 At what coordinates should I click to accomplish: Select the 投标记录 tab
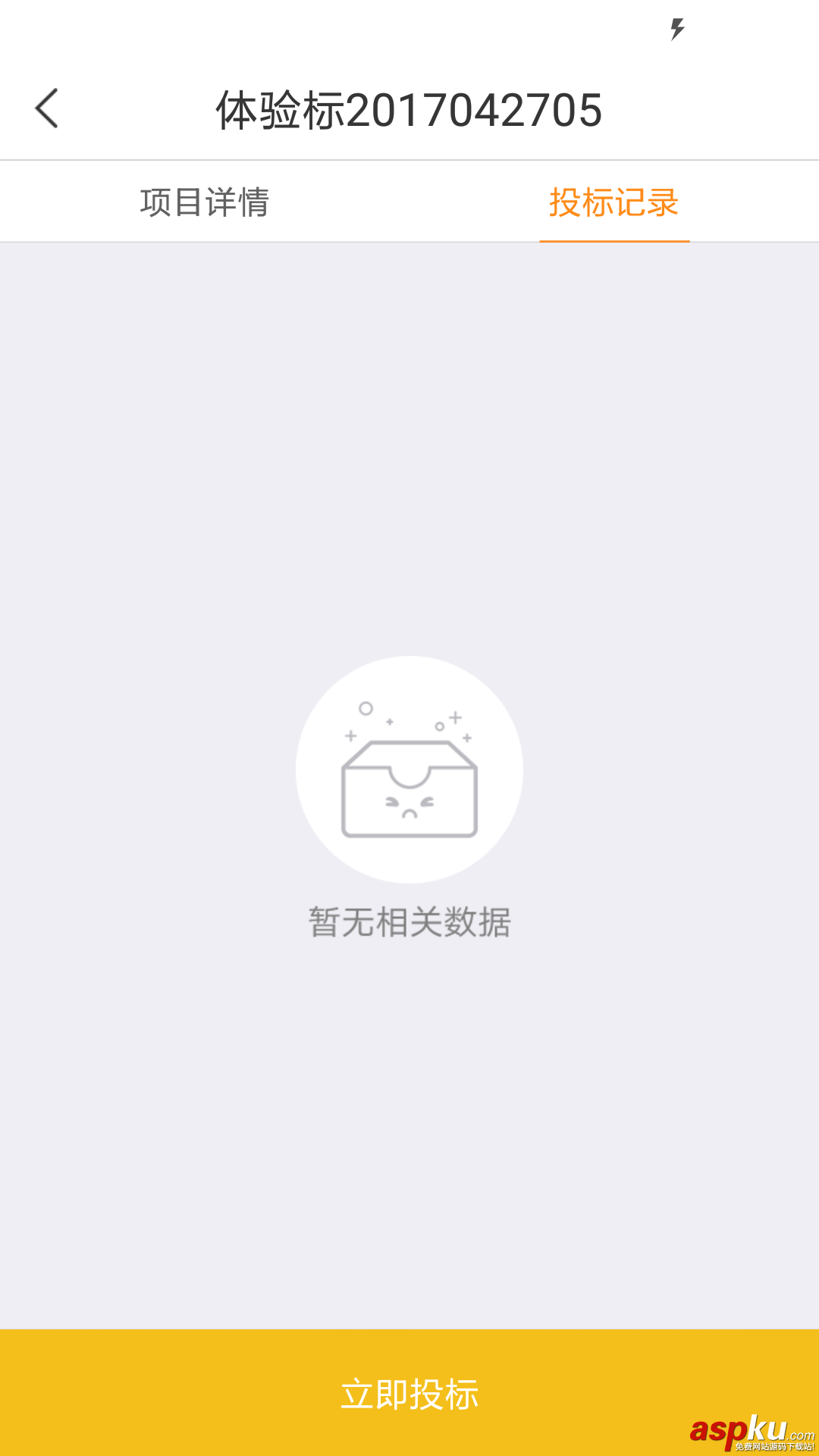click(613, 202)
